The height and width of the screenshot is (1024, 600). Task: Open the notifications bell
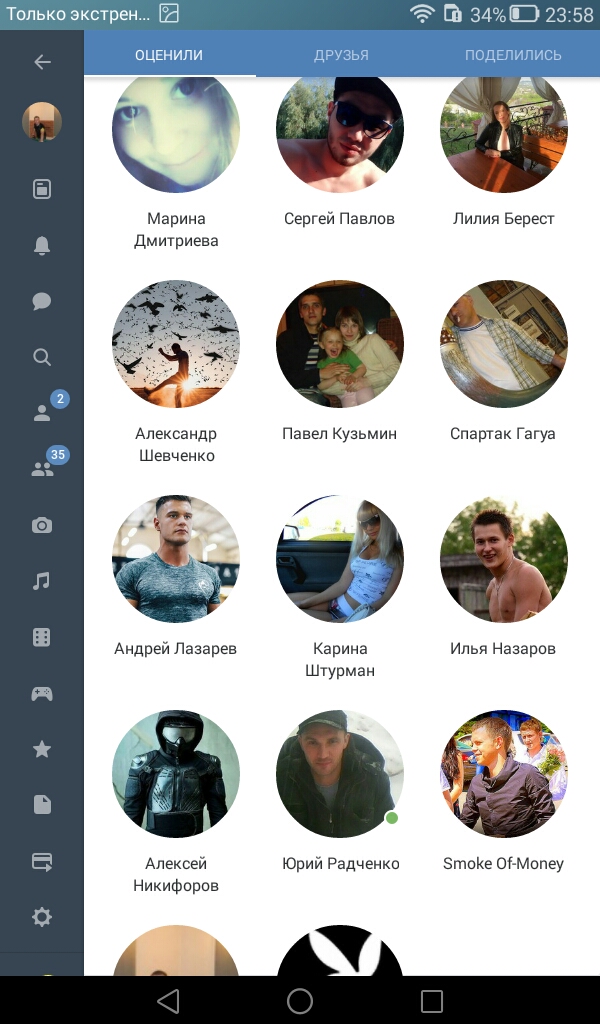coord(42,245)
